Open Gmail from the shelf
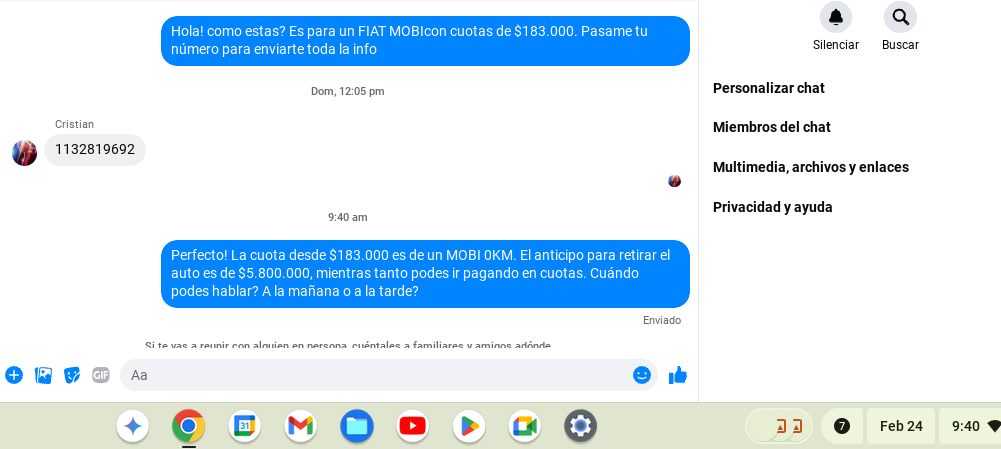 click(x=300, y=427)
